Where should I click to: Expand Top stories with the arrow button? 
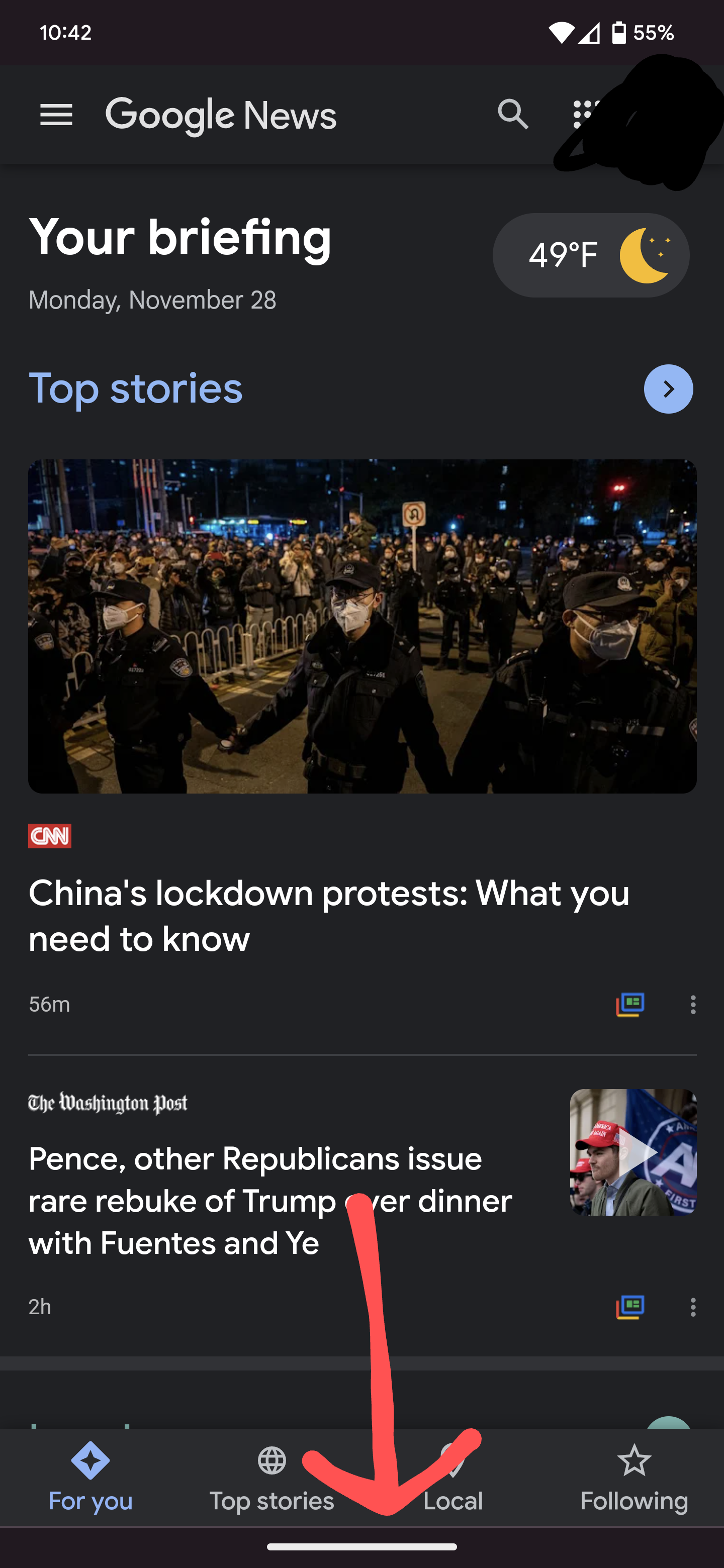click(x=668, y=389)
